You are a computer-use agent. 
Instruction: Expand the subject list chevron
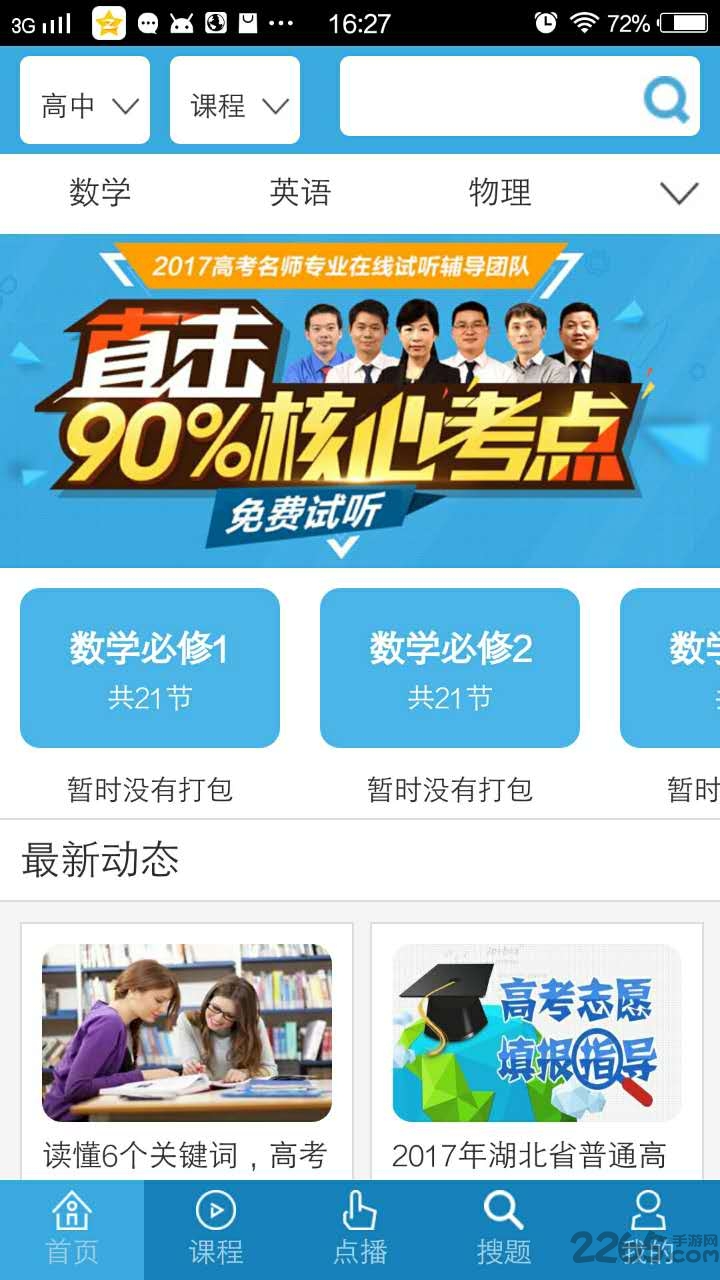tap(679, 193)
